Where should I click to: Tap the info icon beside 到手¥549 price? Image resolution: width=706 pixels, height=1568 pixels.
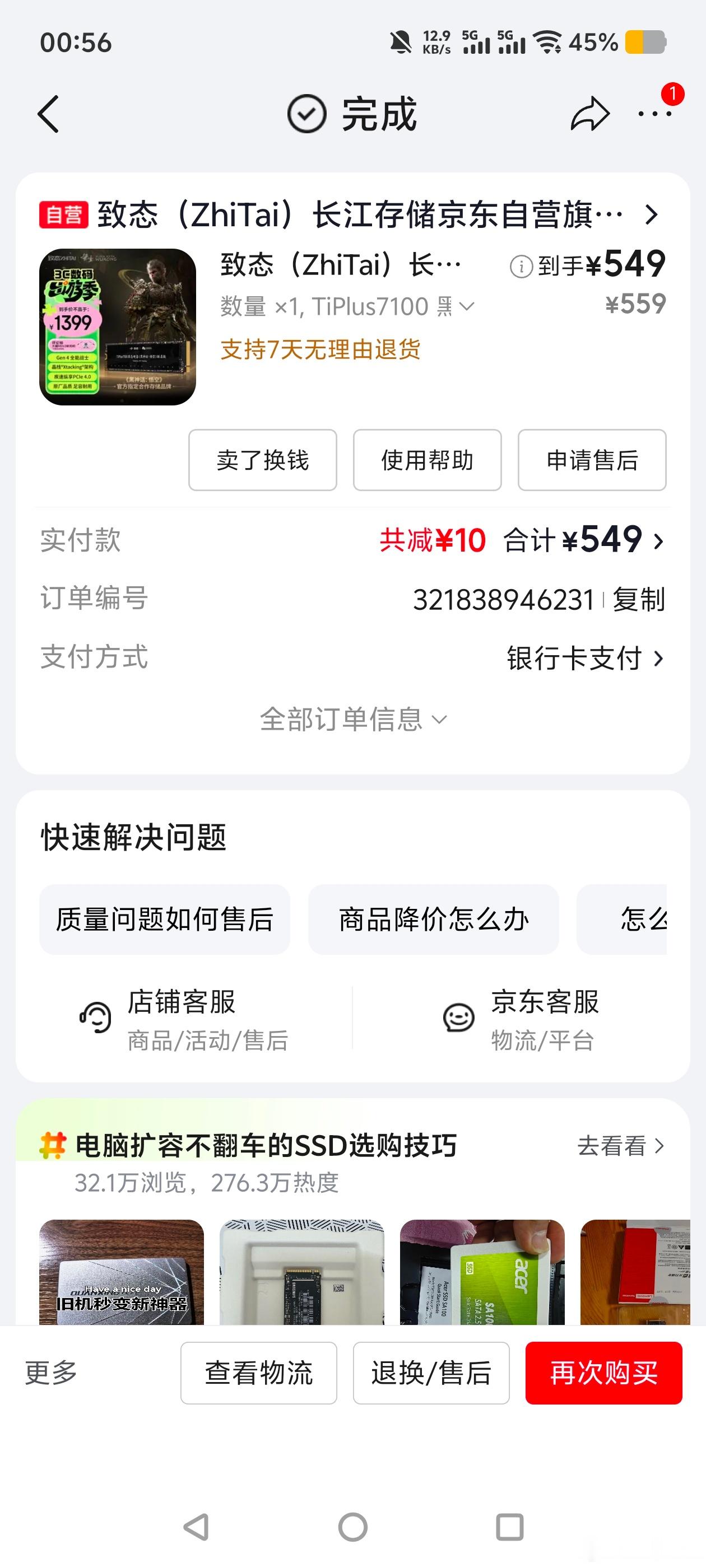coord(522,265)
